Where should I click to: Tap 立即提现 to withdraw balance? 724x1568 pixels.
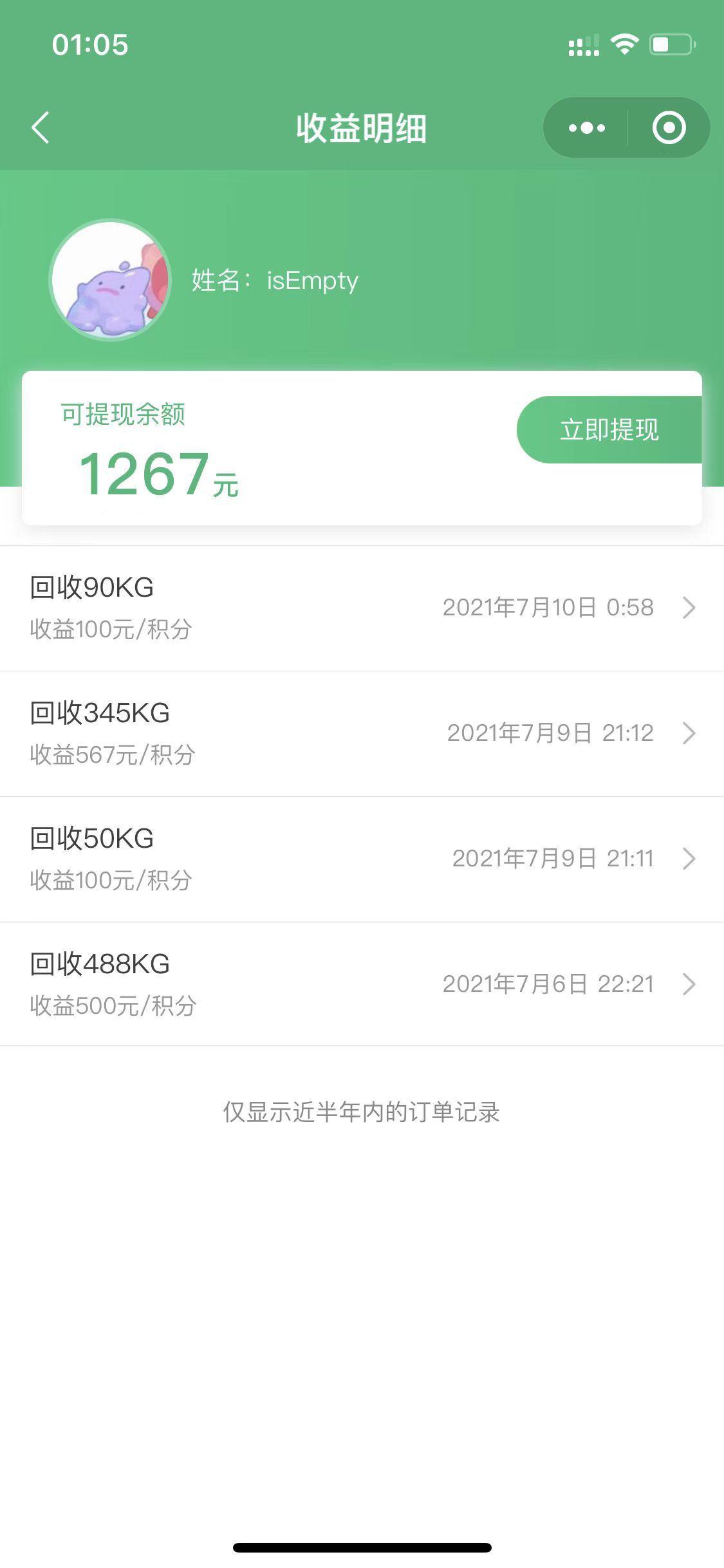click(609, 429)
